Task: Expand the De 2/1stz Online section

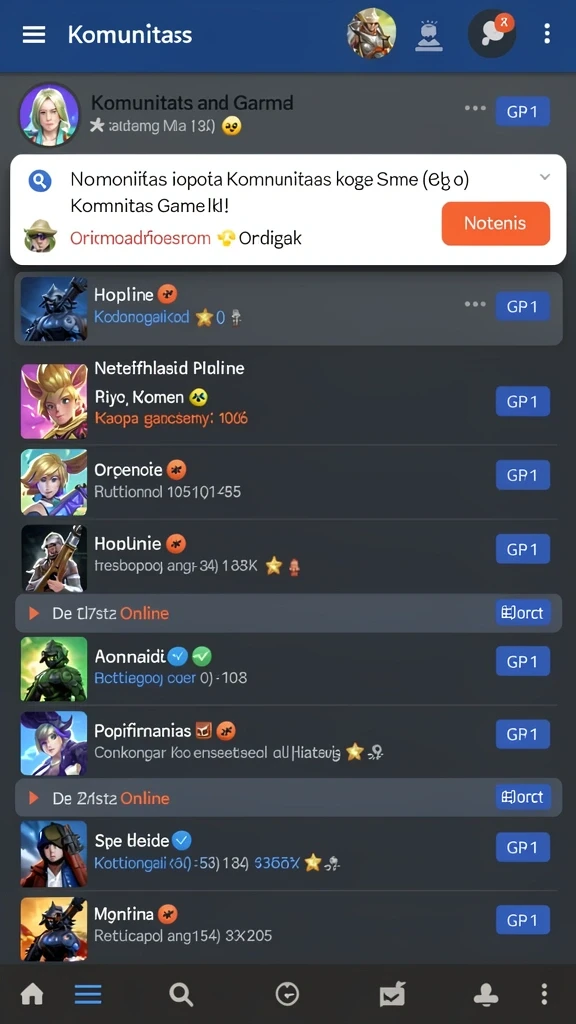Action: (288, 797)
